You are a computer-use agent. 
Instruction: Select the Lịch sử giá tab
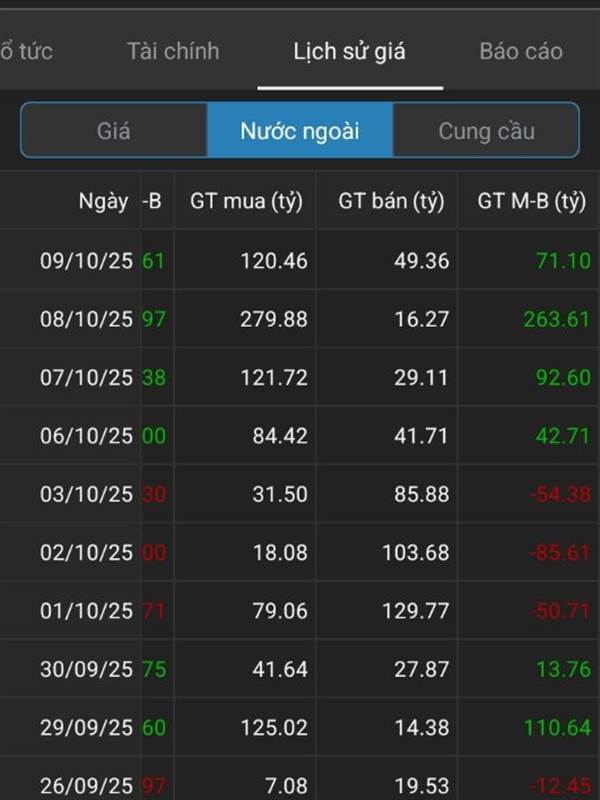tap(349, 52)
